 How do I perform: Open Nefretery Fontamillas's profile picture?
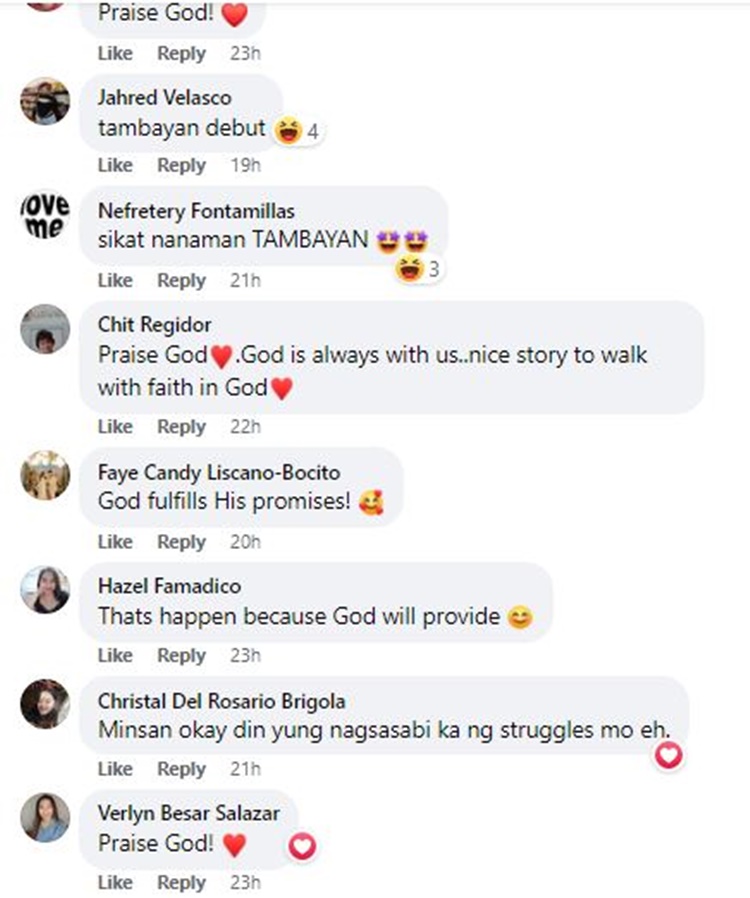[45, 215]
